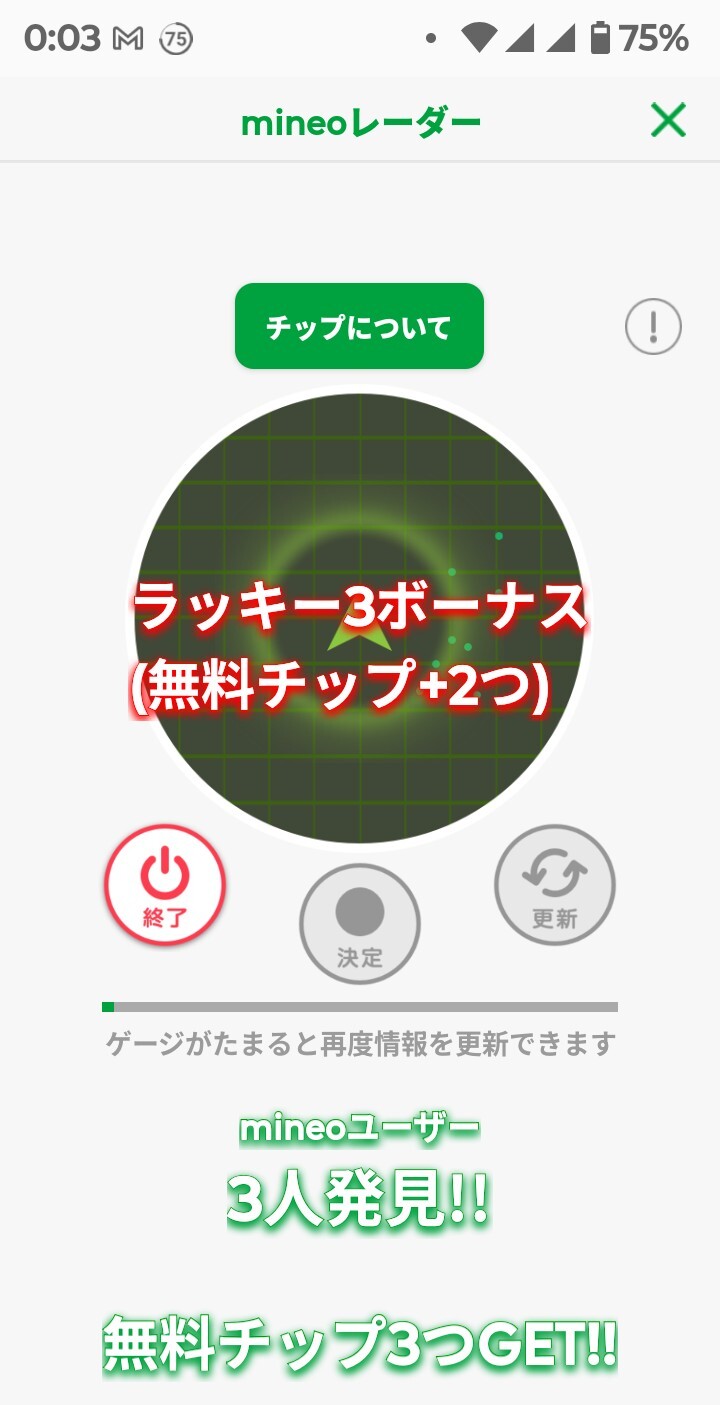Tap the red 終了 power button
Image resolution: width=720 pixels, height=1405 pixels.
coord(165,885)
